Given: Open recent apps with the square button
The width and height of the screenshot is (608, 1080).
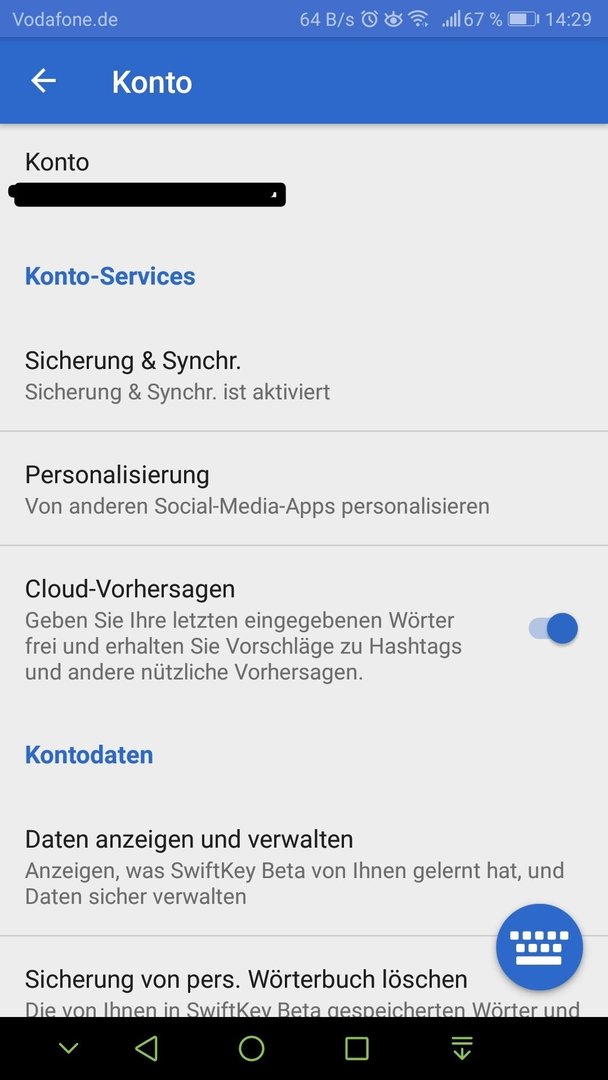Looking at the screenshot, I should click(357, 1048).
